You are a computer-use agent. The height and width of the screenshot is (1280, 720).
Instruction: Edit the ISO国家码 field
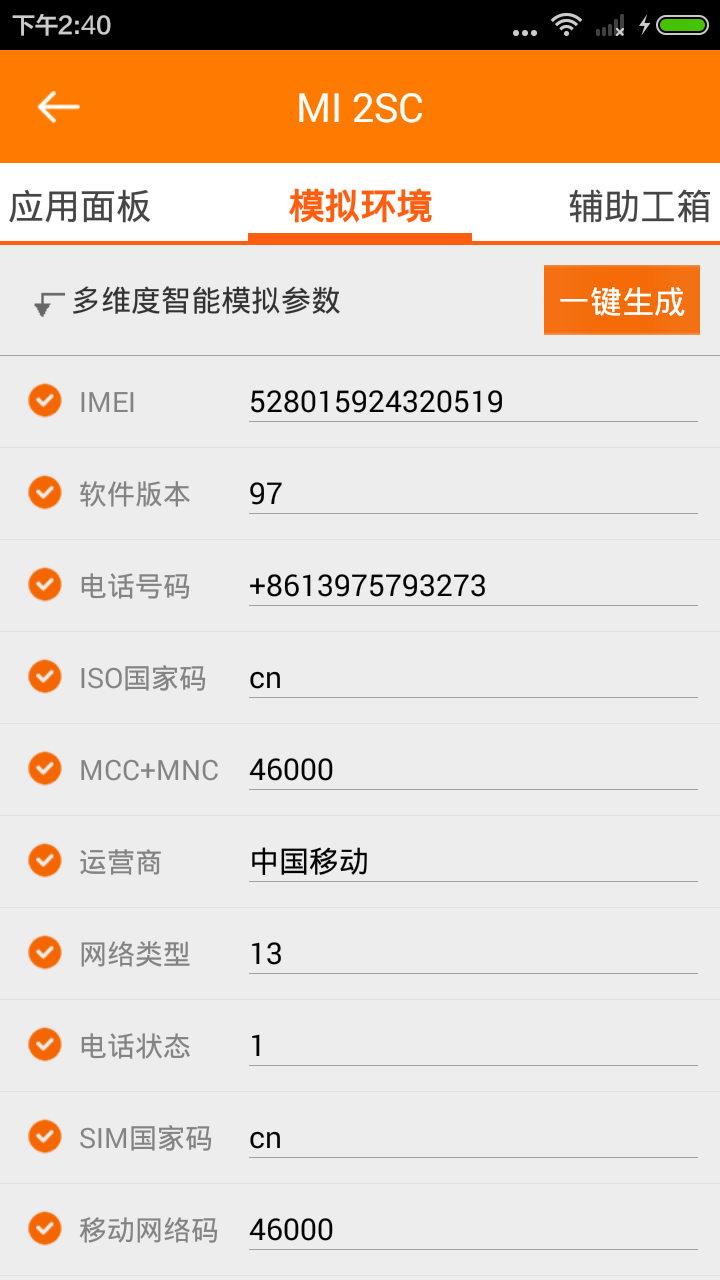pyautogui.click(x=473, y=678)
